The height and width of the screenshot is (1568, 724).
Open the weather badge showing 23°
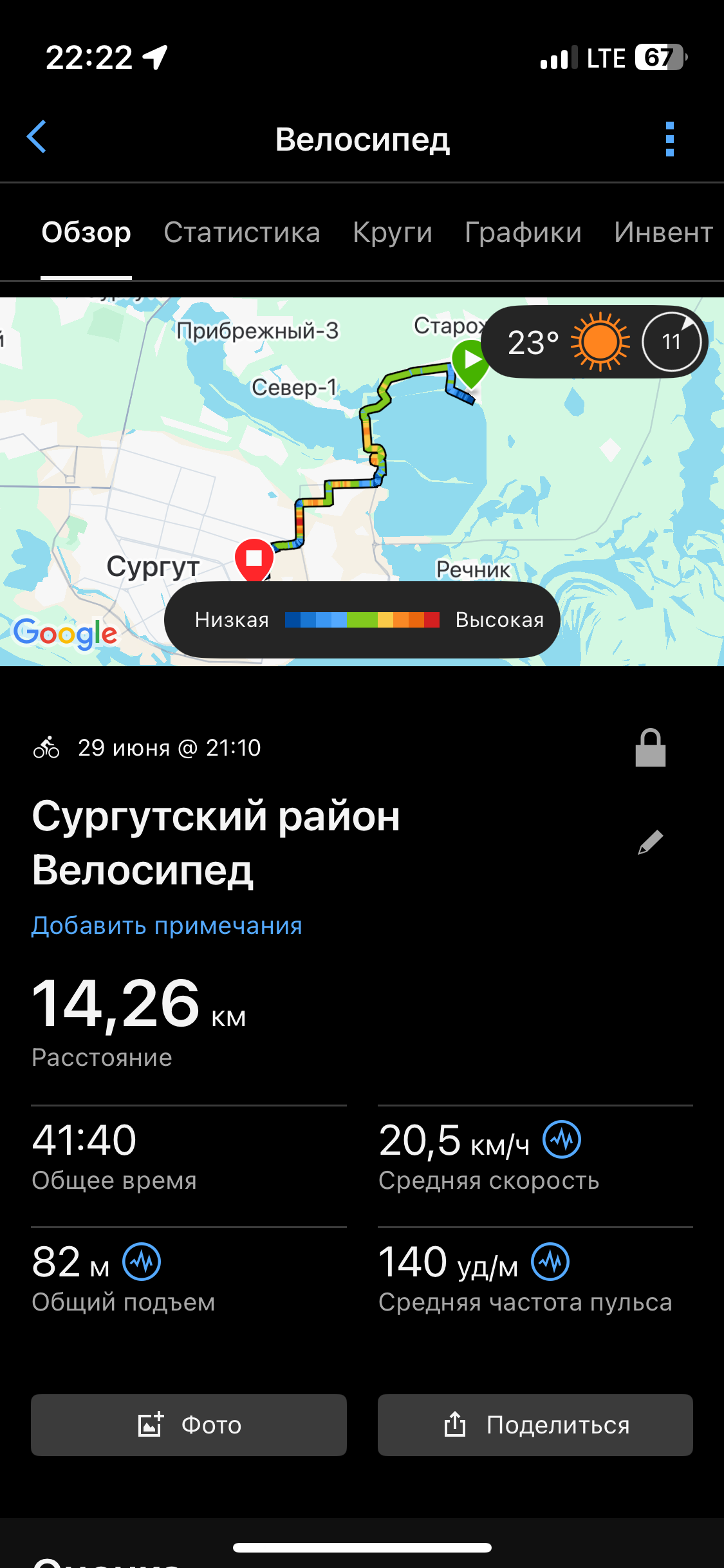coord(595,342)
